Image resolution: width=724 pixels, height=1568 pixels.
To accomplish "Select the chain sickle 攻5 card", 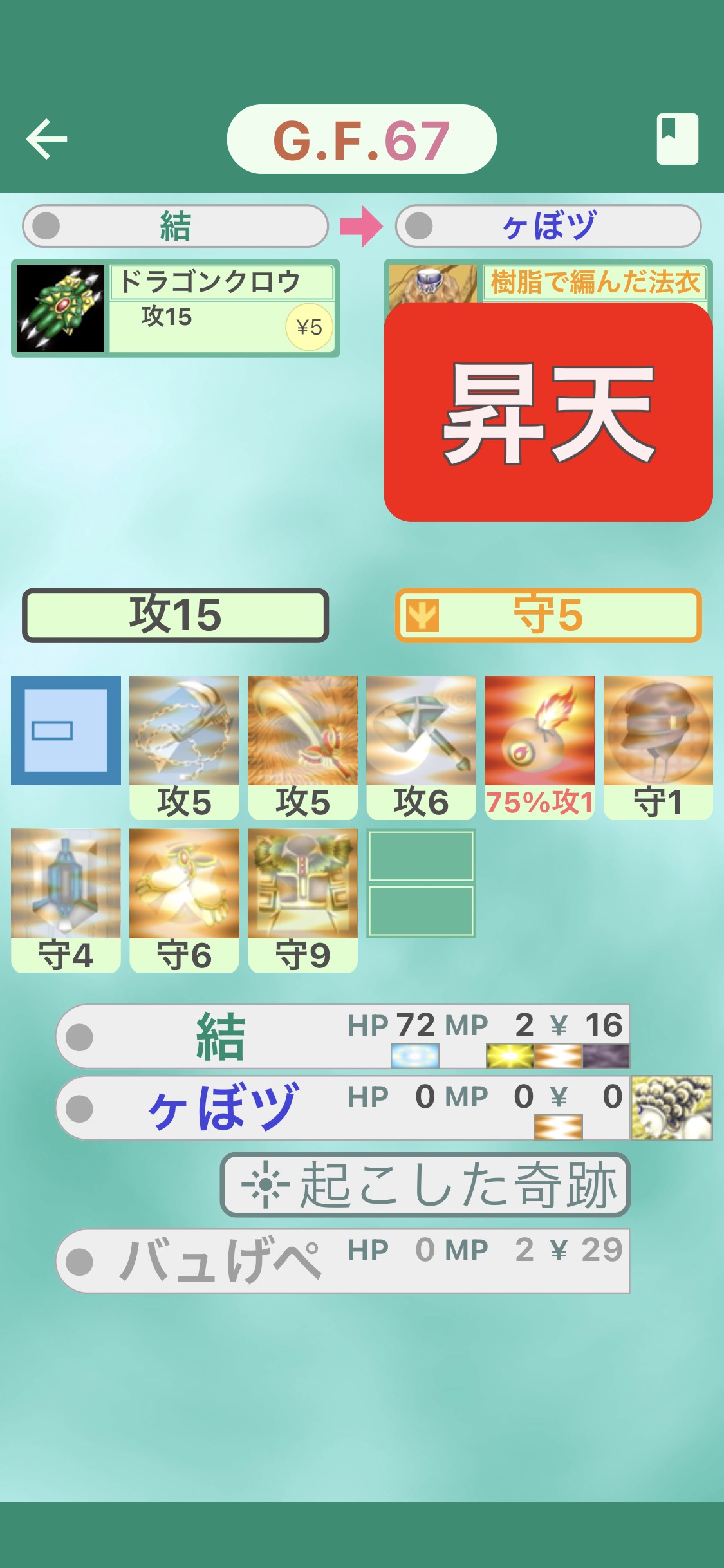I will (x=184, y=747).
